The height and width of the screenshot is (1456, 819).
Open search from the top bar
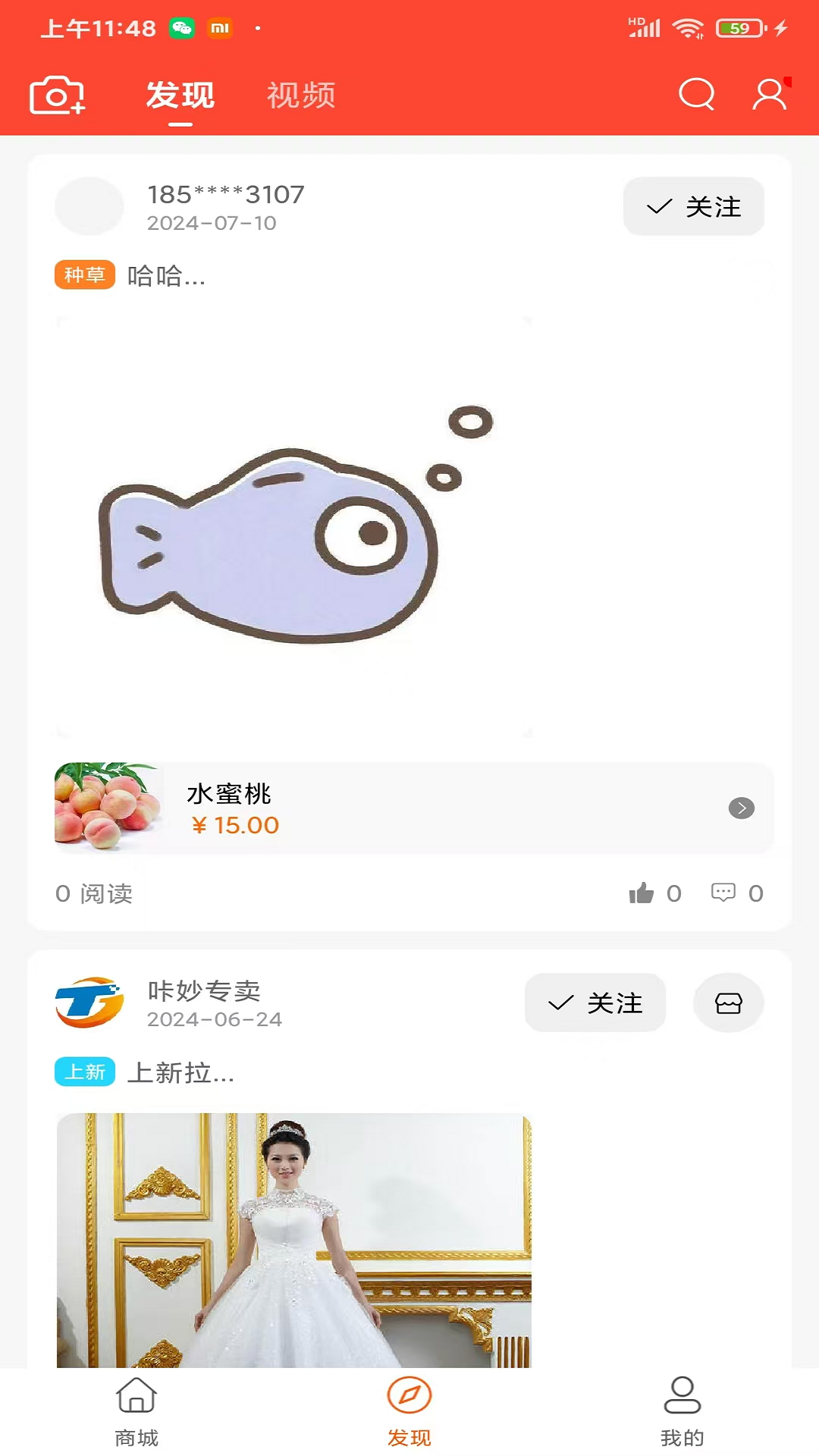coord(696,95)
